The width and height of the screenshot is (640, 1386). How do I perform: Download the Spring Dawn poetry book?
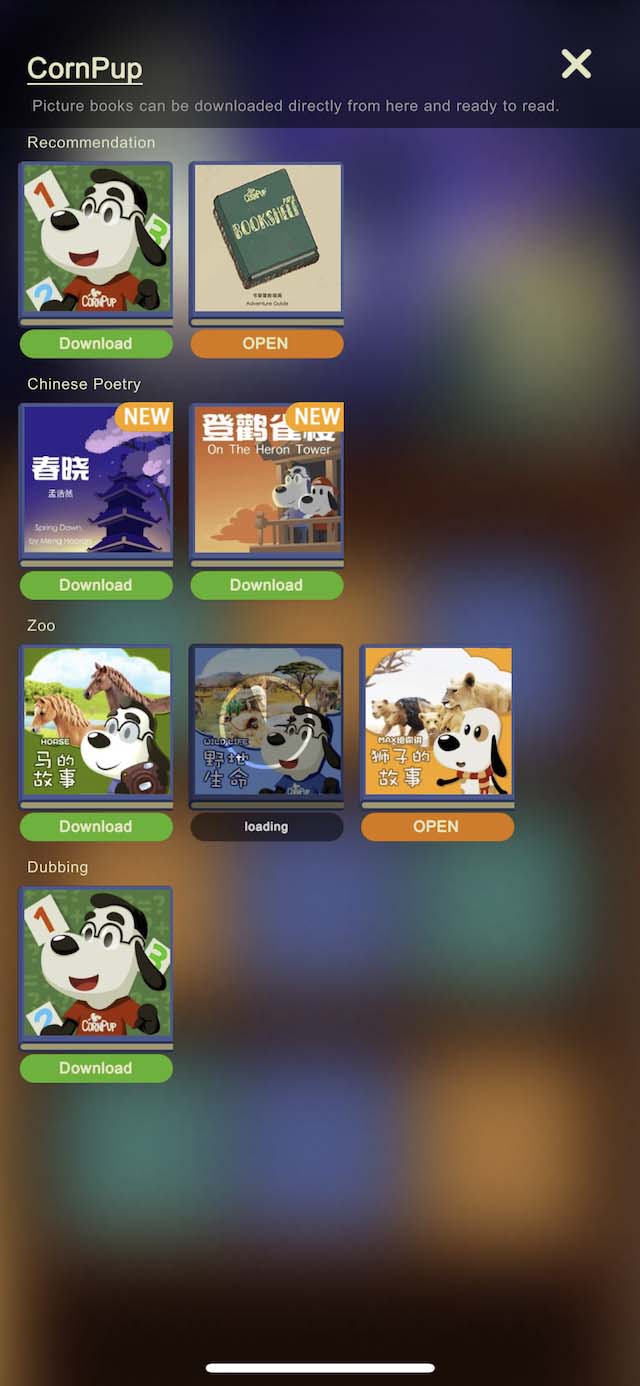[x=96, y=585]
